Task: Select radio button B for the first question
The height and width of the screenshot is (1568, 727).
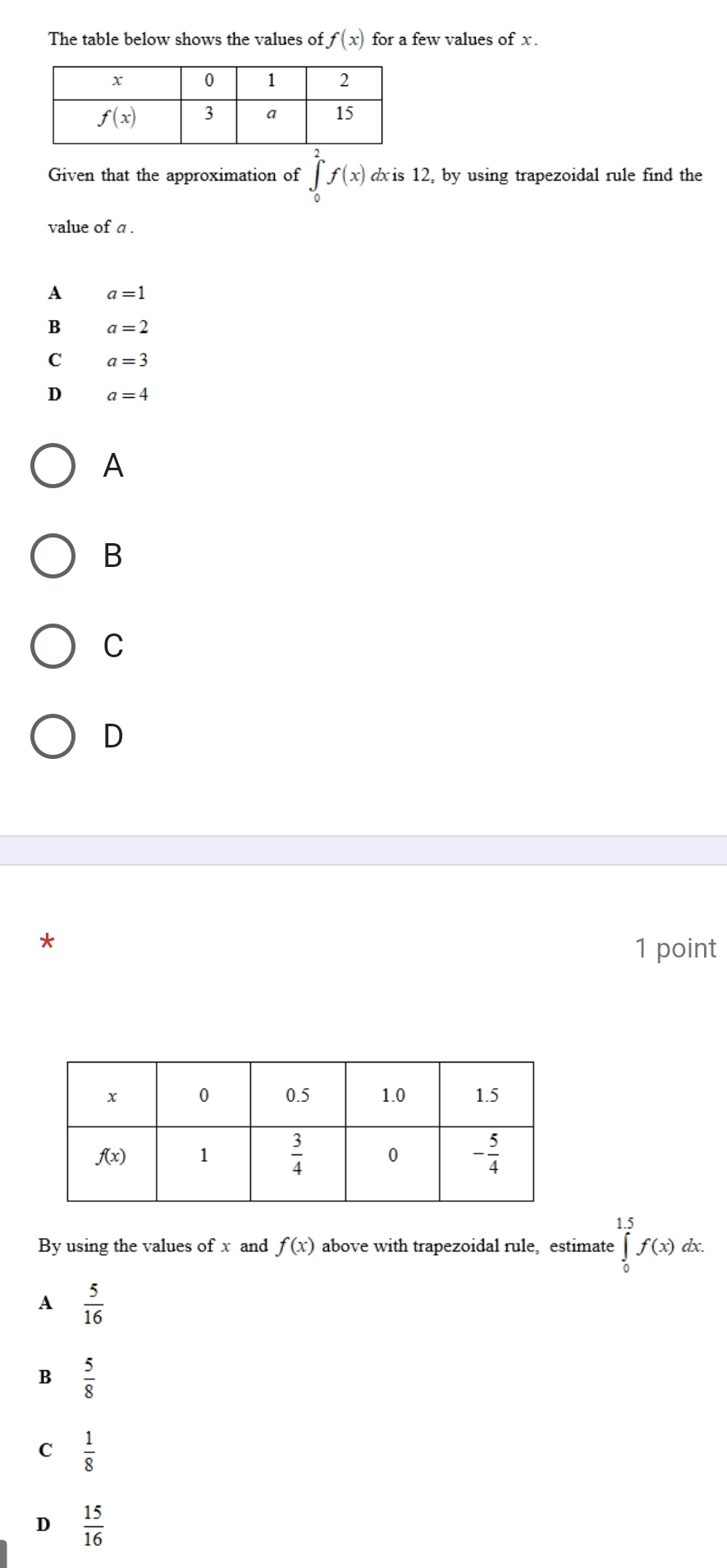Action: [52, 556]
